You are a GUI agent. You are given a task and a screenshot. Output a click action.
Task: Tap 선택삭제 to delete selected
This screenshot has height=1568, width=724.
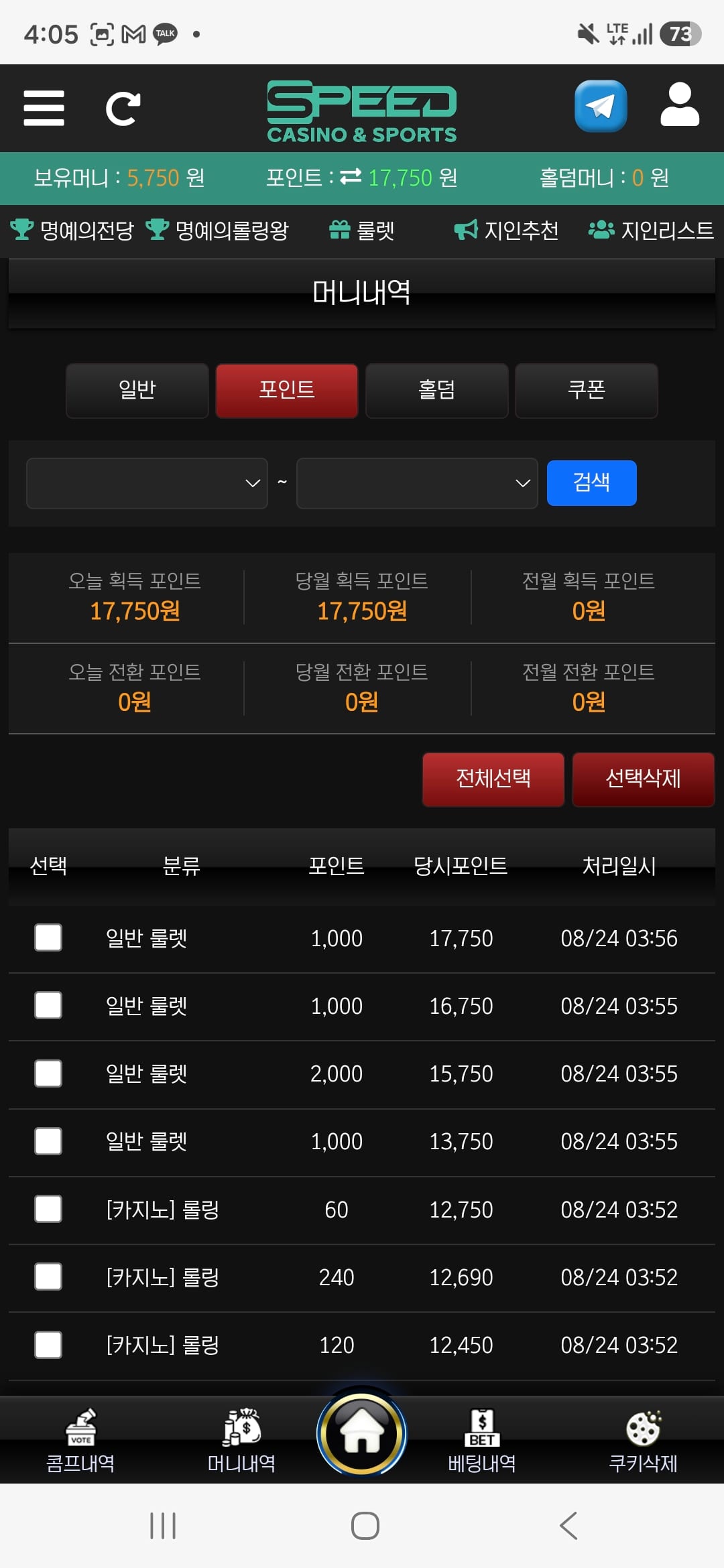tap(644, 779)
